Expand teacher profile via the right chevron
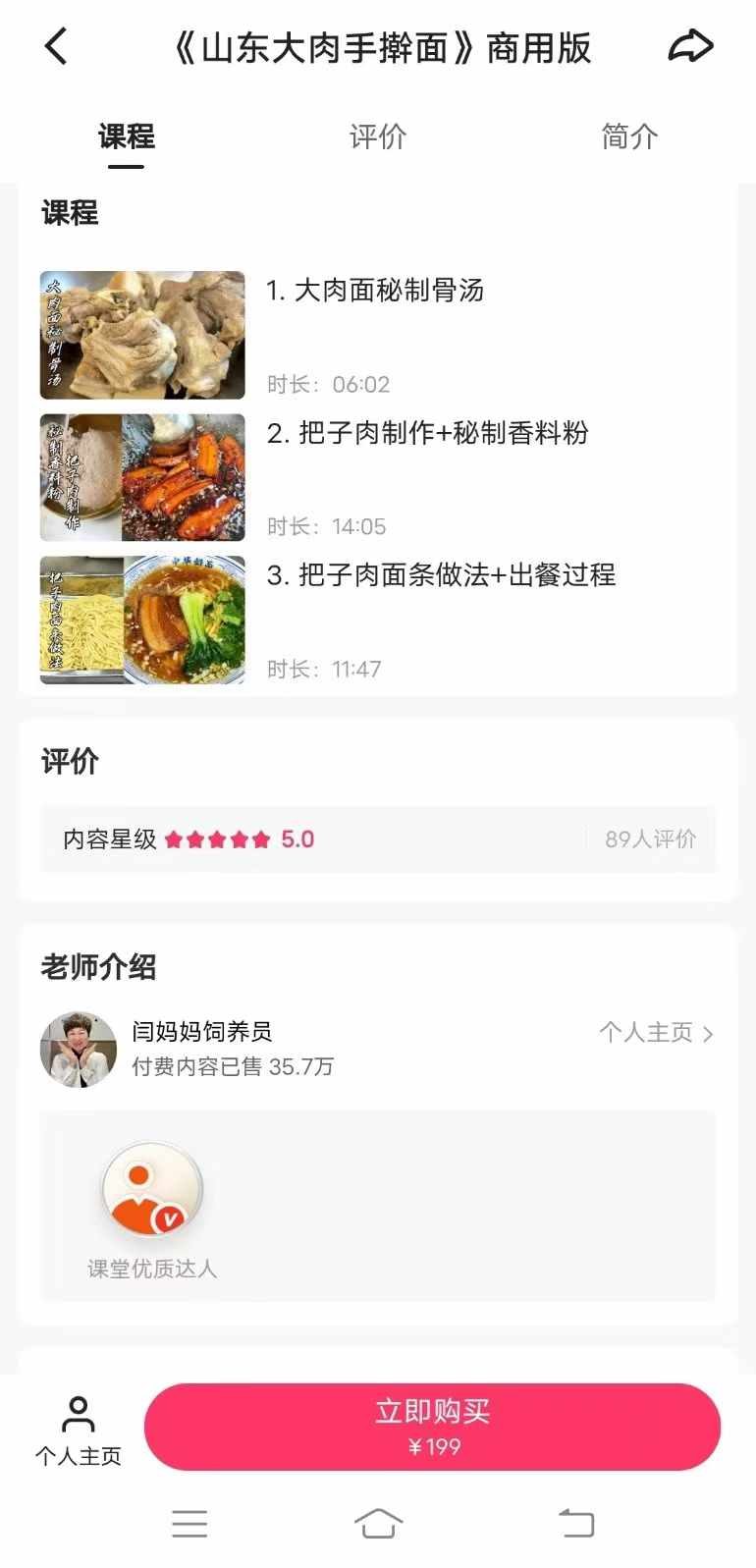 tap(709, 1033)
